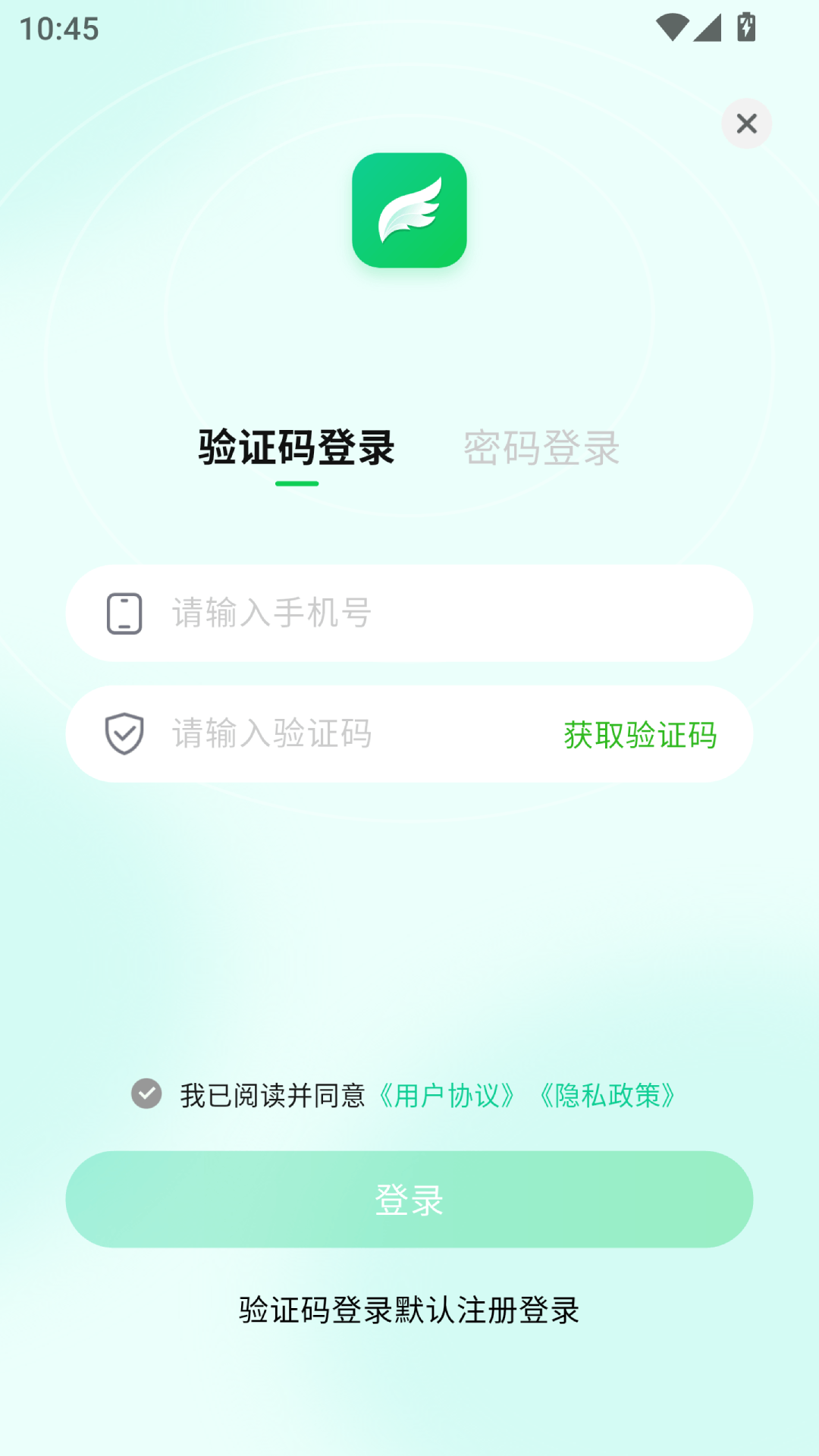Tap the 获取验证码 link
This screenshot has height=1456, width=819.
click(639, 733)
